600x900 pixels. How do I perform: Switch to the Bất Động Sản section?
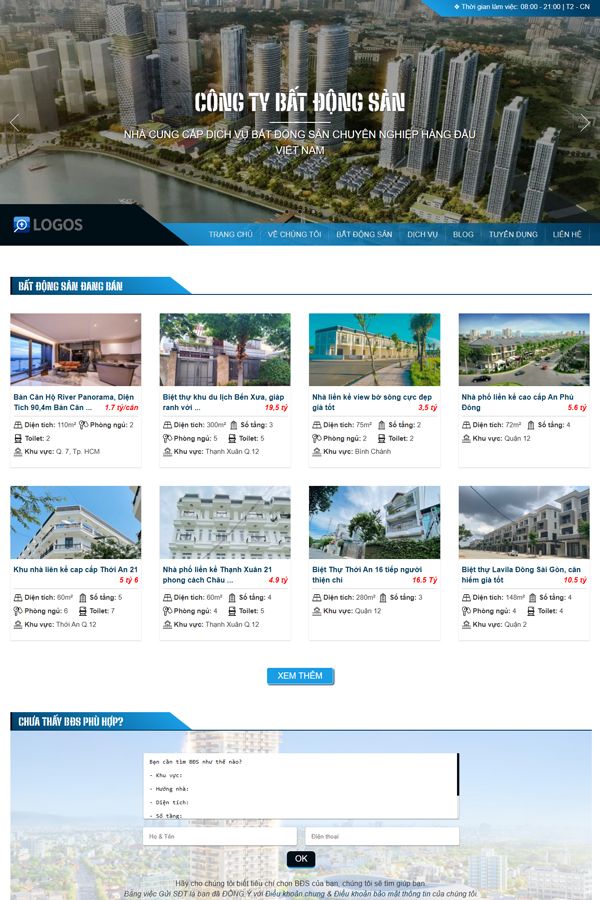(364, 234)
